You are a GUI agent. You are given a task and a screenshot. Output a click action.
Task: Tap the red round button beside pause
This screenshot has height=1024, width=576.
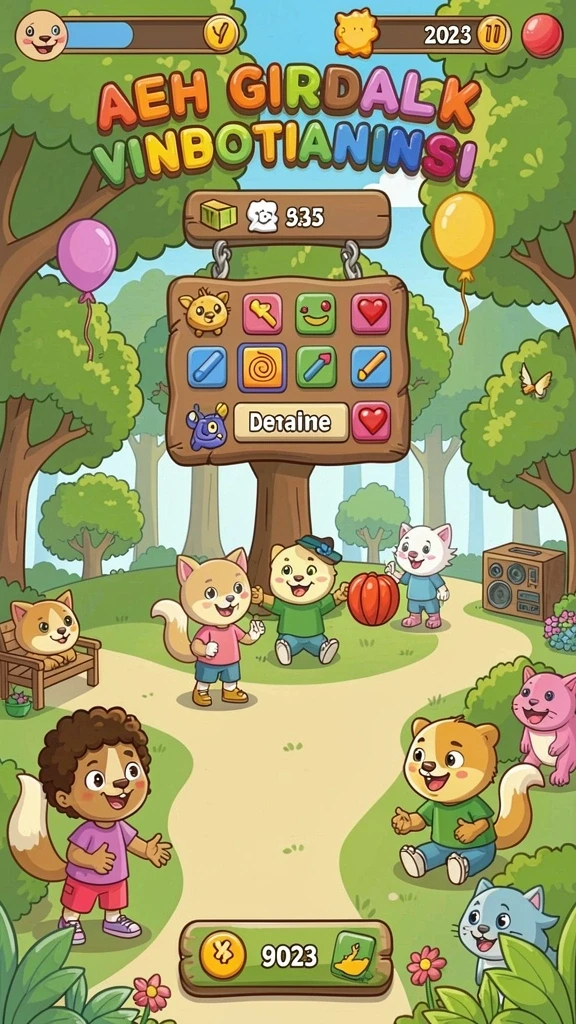tap(542, 34)
